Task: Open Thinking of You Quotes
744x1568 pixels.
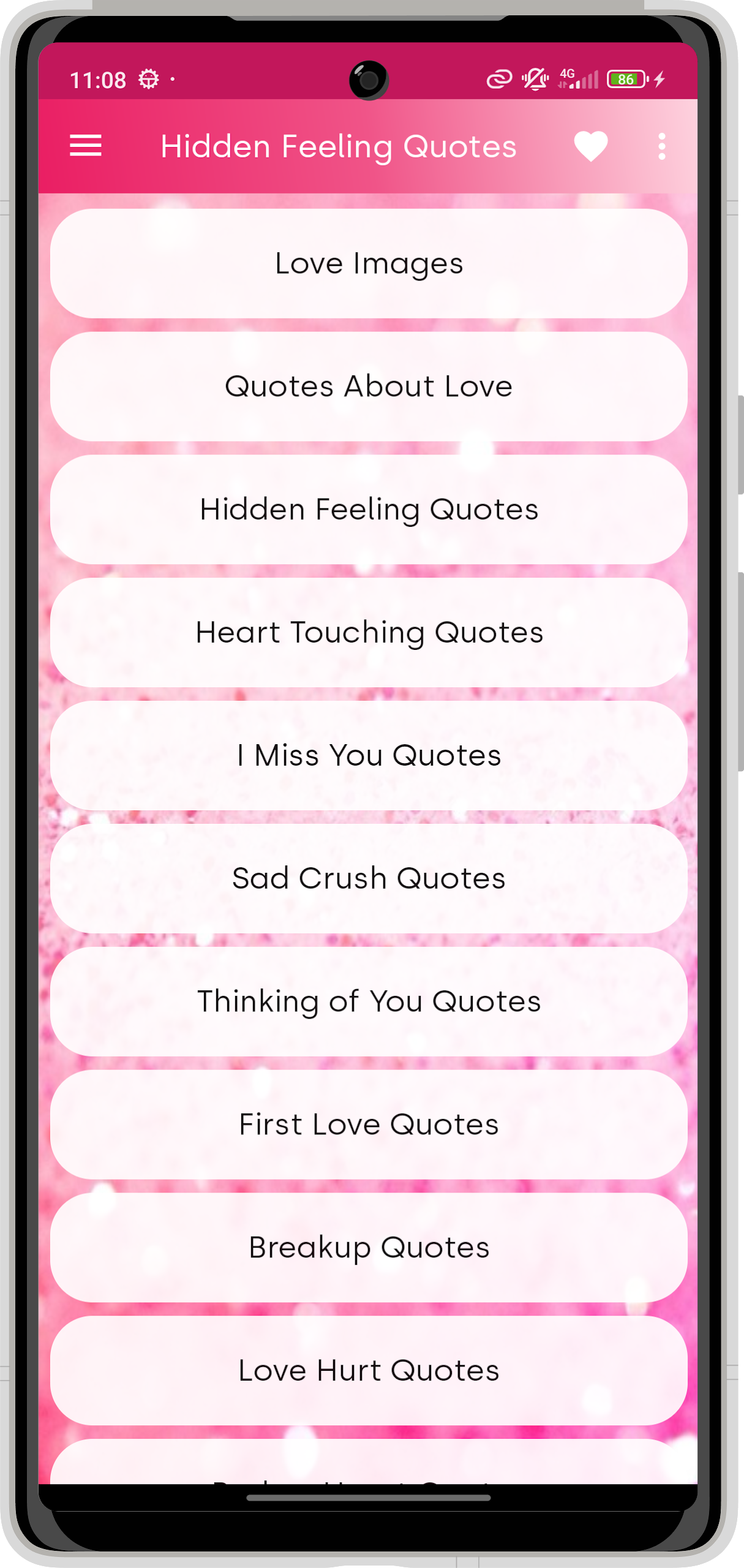Action: pos(369,1002)
